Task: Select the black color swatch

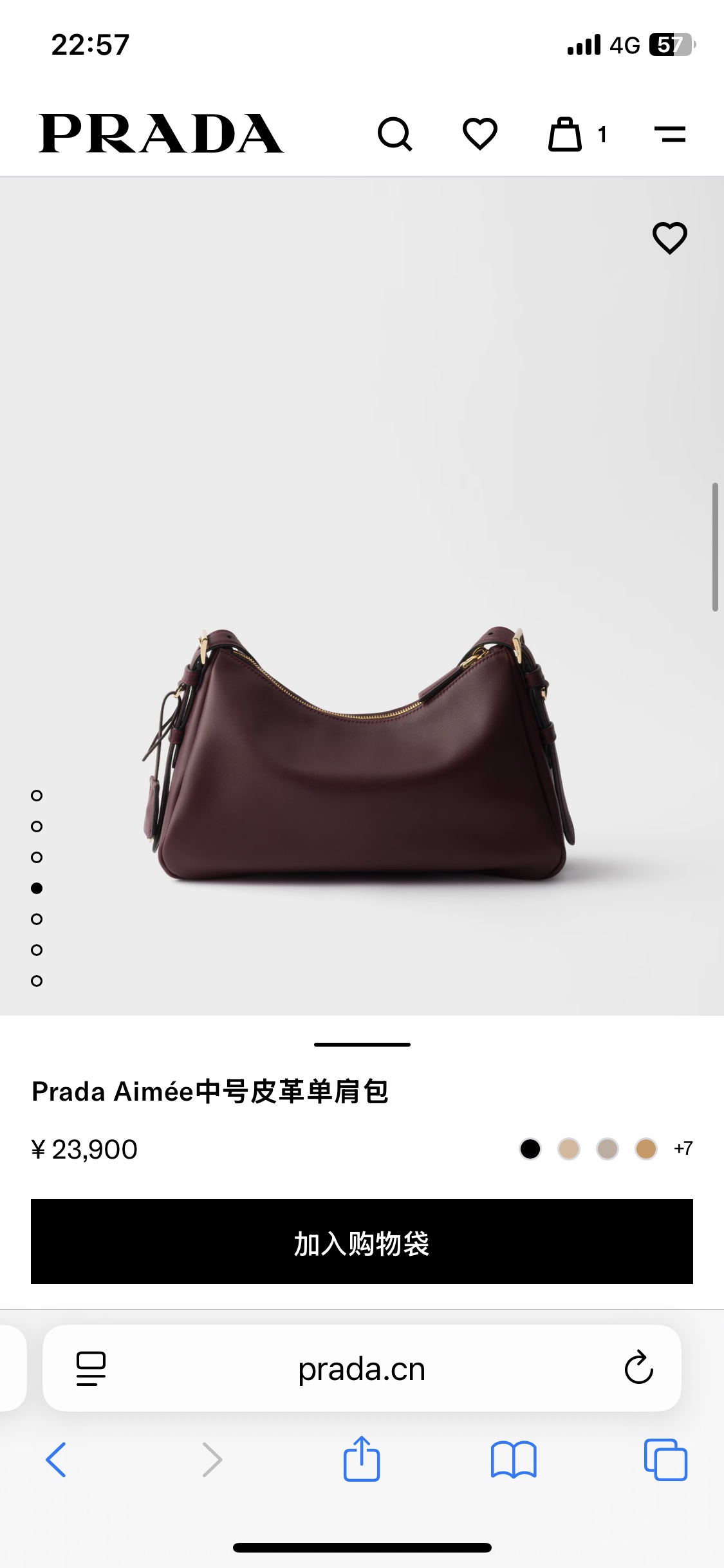Action: [x=530, y=1149]
